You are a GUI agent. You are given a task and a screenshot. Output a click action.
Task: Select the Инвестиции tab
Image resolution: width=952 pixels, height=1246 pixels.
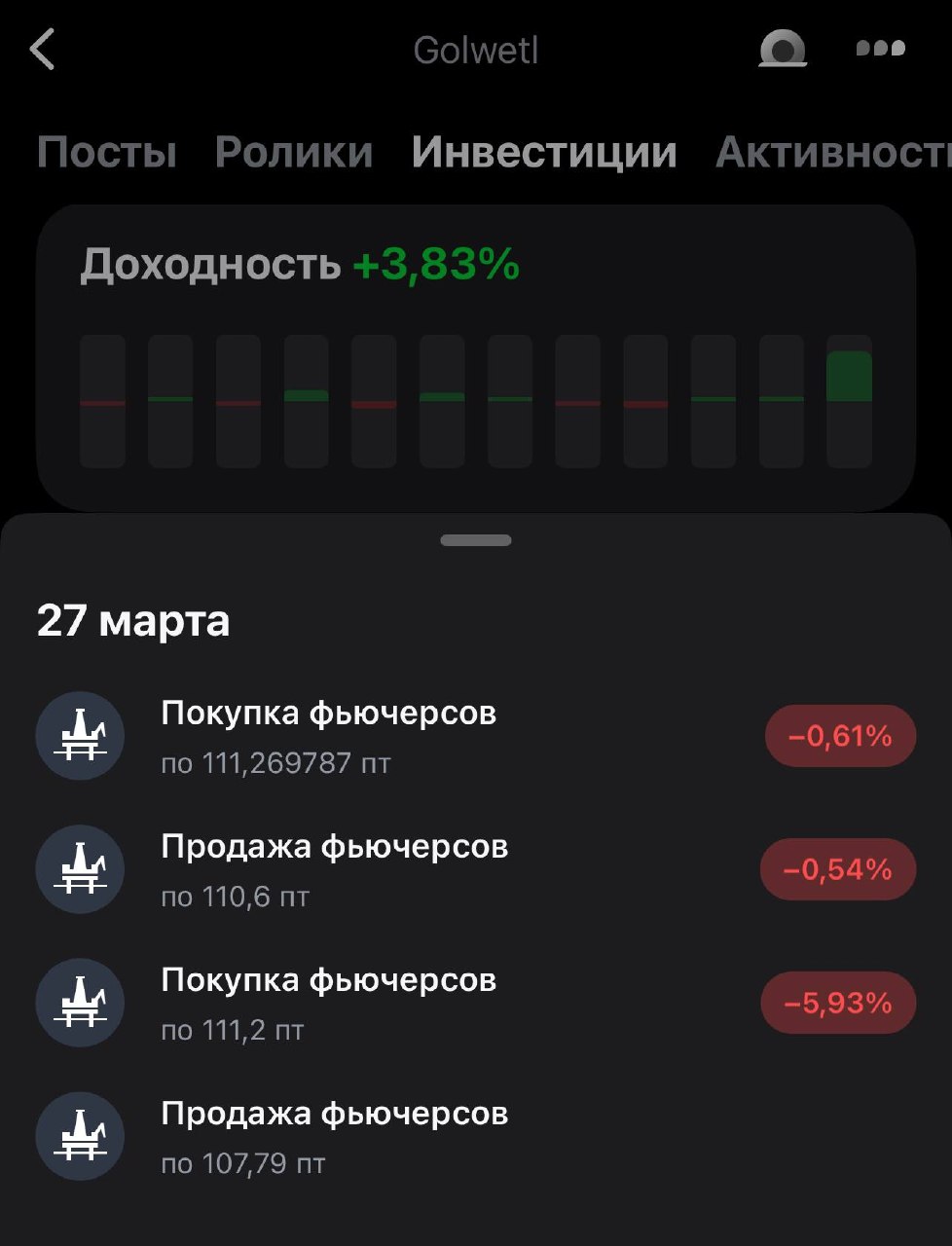544,153
